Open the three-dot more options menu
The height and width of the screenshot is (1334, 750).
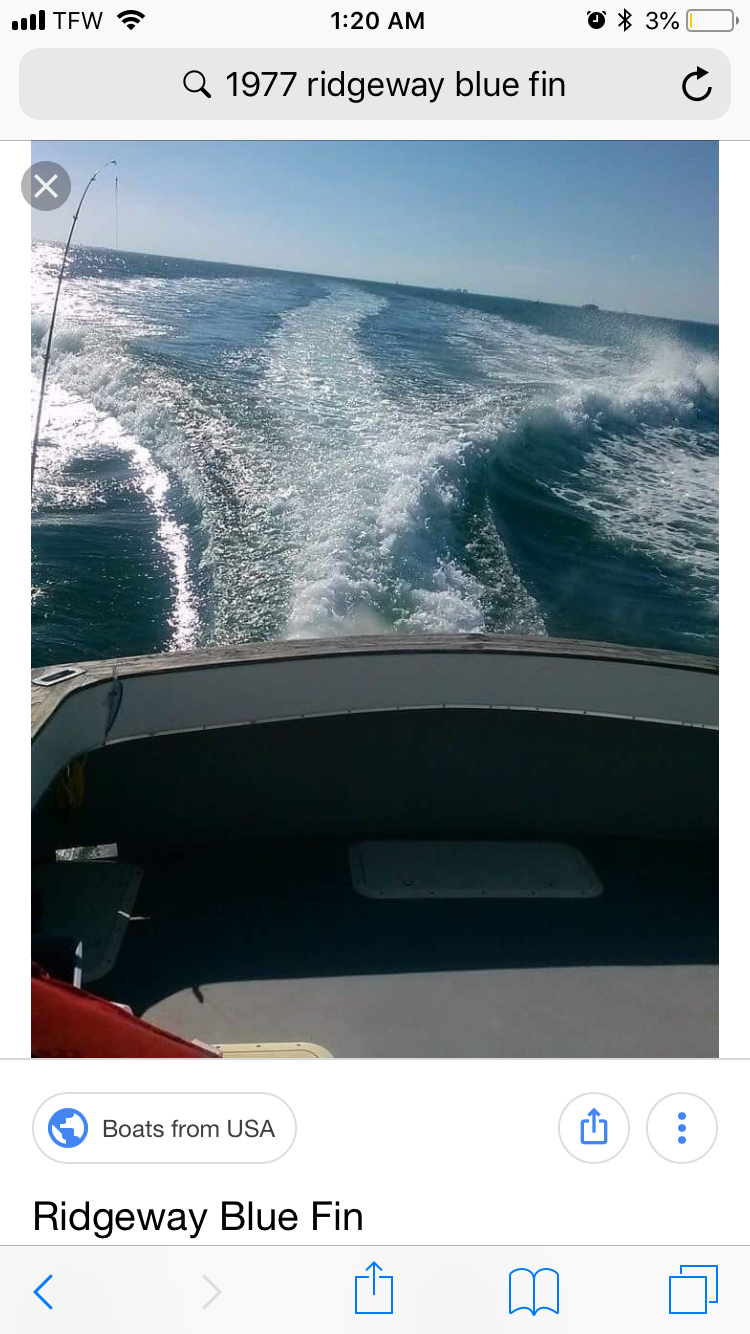pos(682,1128)
